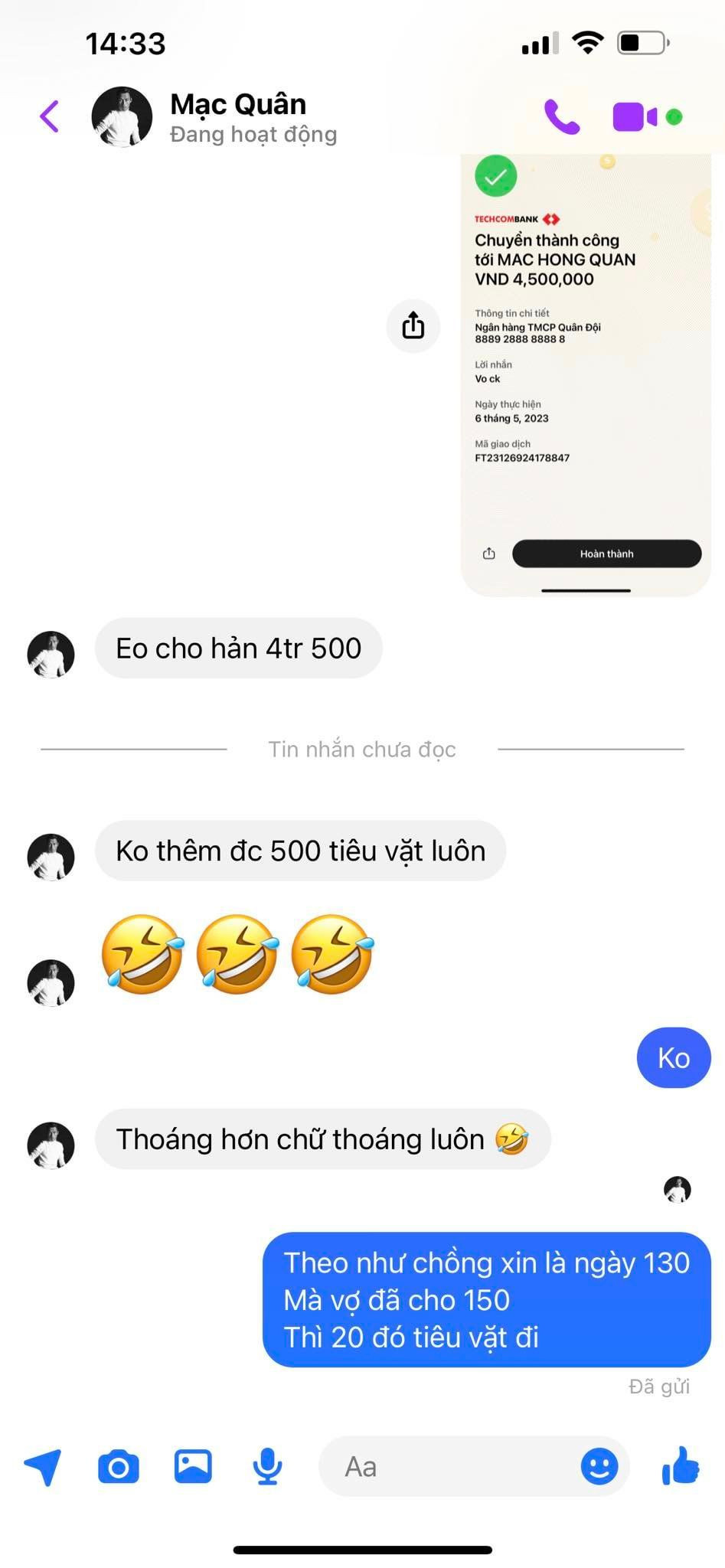The image size is (725, 1568).
Task: Tap the send location arrow icon
Action: (x=44, y=1466)
